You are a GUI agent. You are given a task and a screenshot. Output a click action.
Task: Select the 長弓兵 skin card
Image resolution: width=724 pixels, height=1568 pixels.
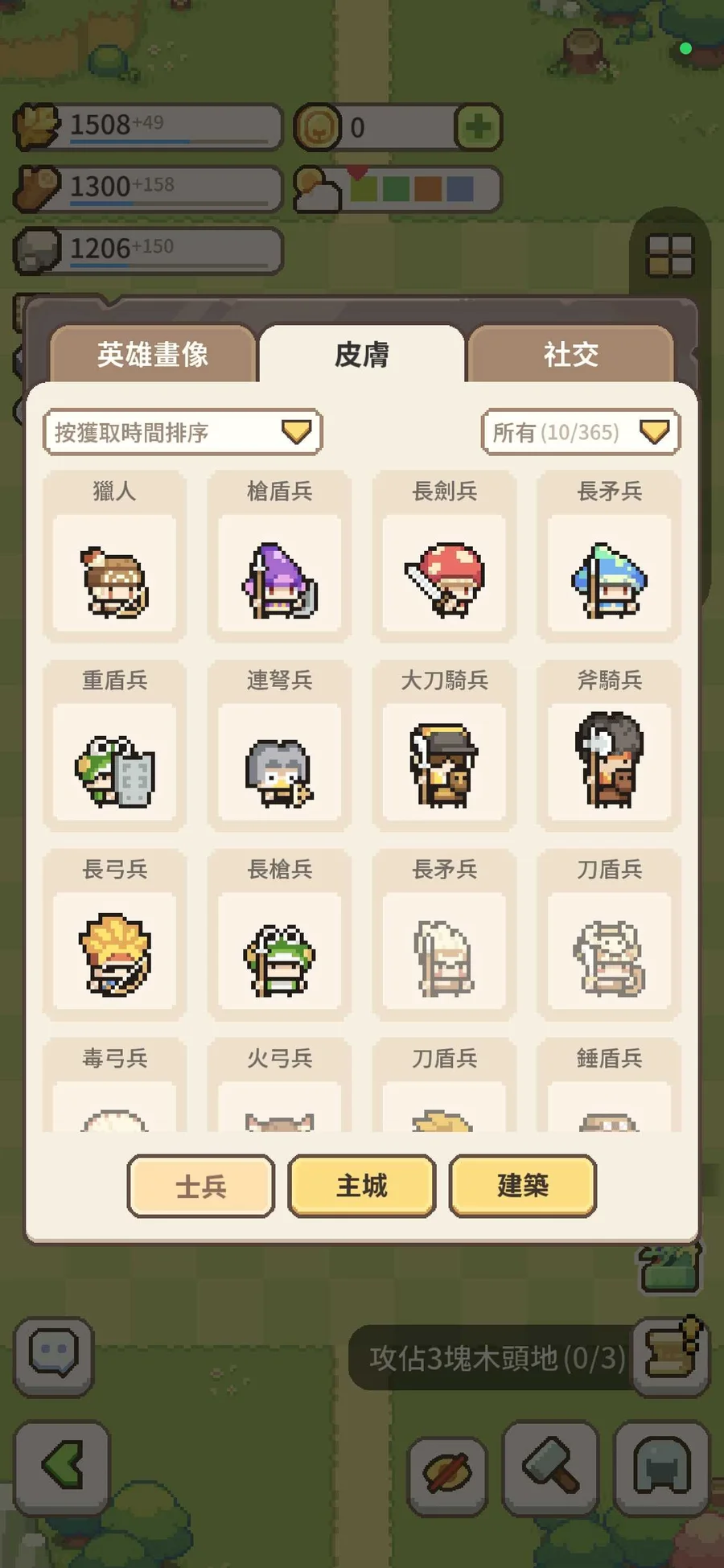[x=114, y=934]
